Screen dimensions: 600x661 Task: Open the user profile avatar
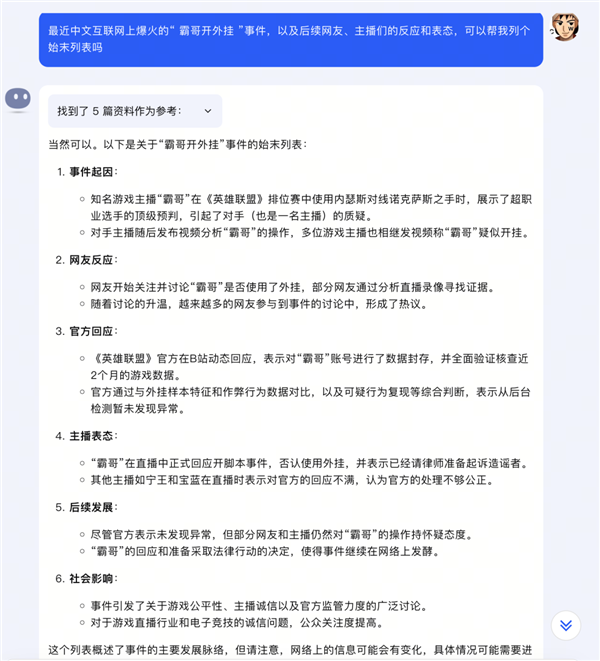pos(566,27)
